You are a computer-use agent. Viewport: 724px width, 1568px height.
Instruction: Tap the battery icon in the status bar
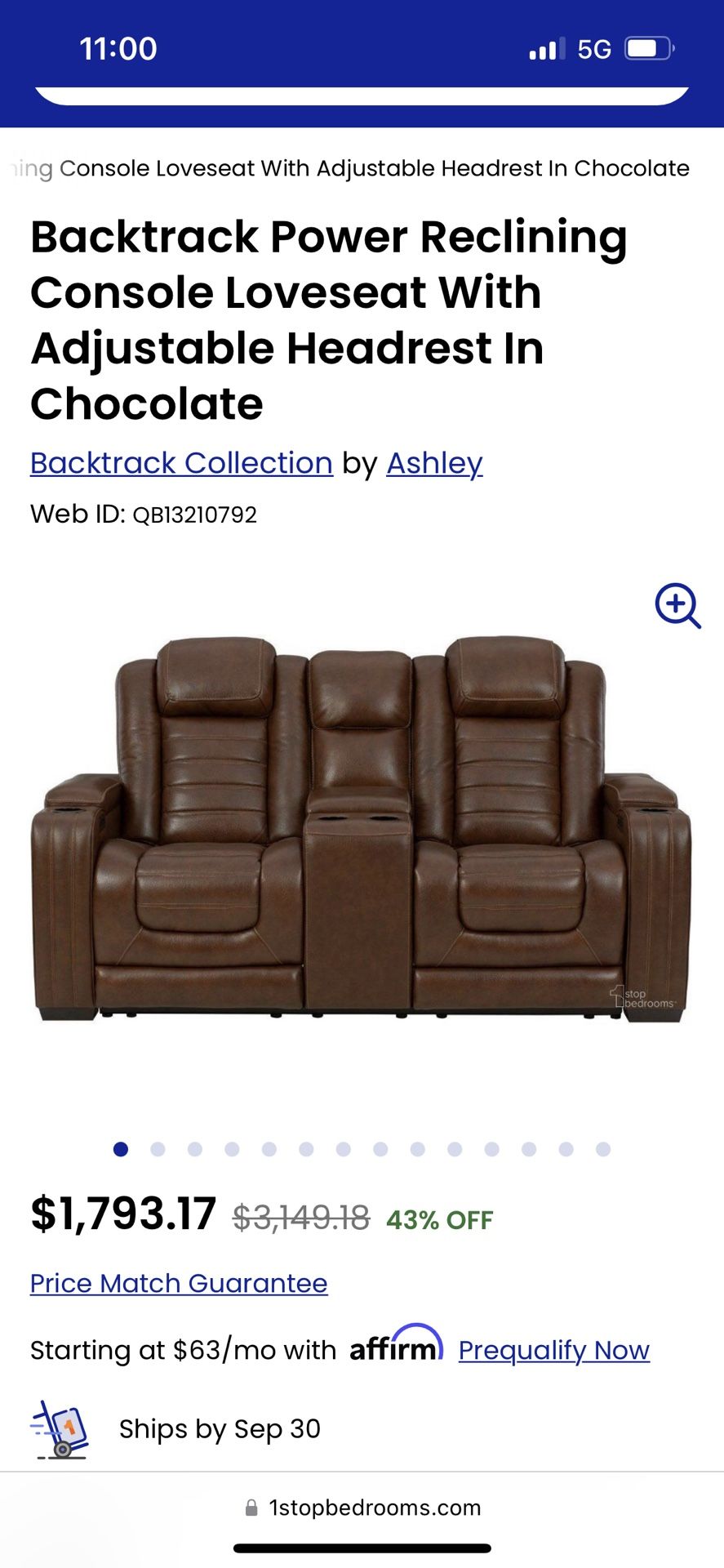[x=648, y=48]
